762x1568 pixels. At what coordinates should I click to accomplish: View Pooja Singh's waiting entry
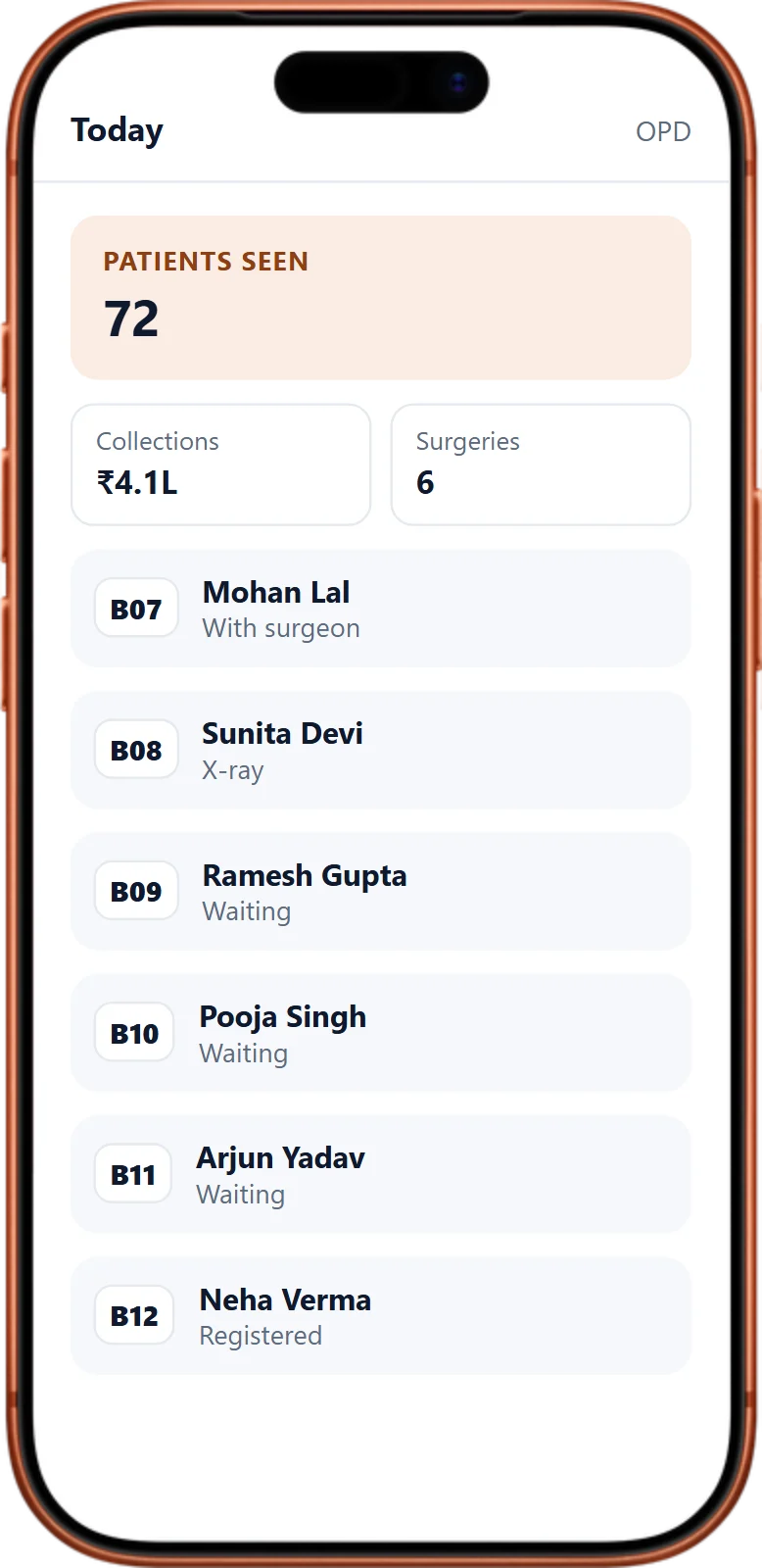point(381,1033)
